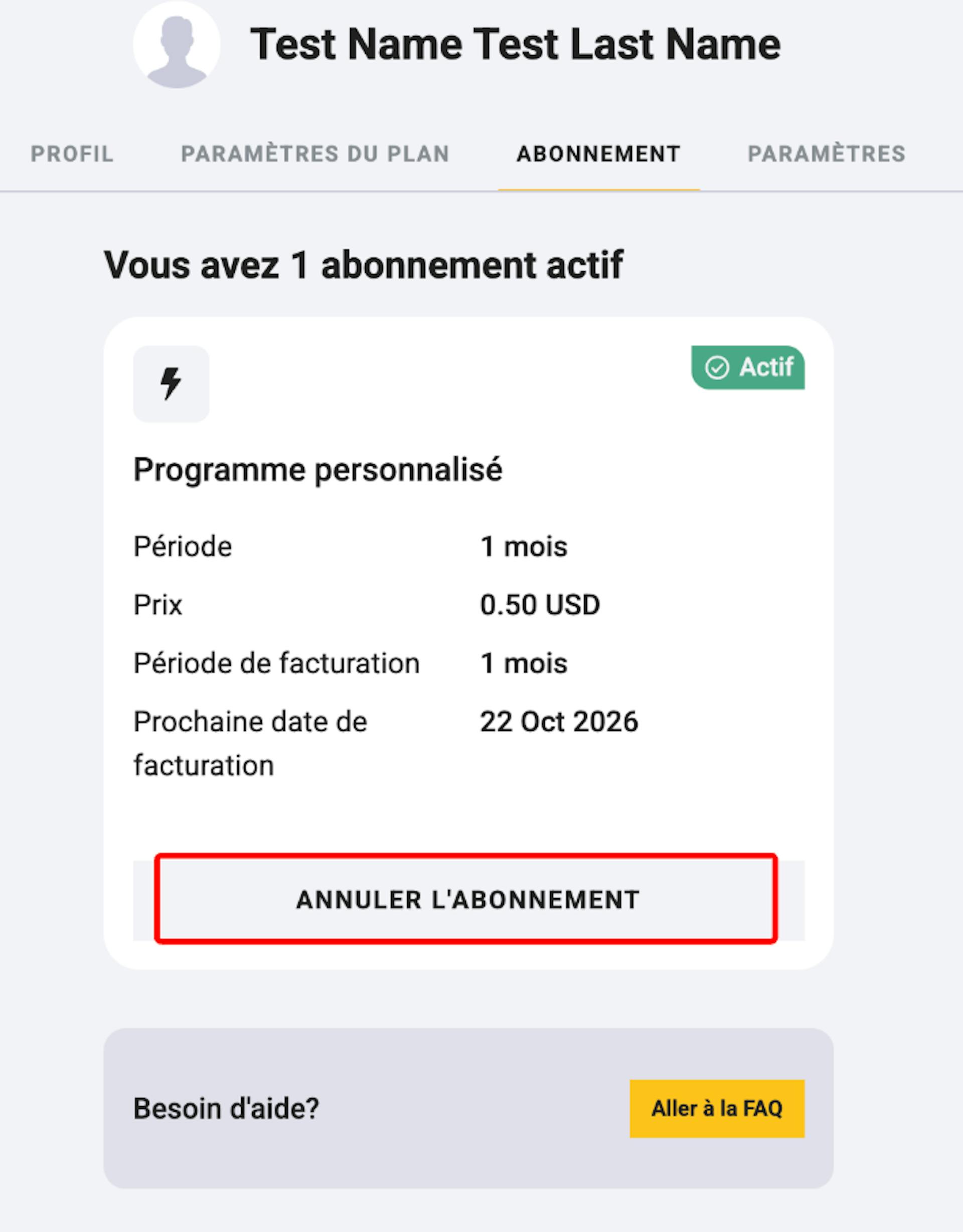Select the Abonnement tab
963x1232 pixels.
pos(598,154)
